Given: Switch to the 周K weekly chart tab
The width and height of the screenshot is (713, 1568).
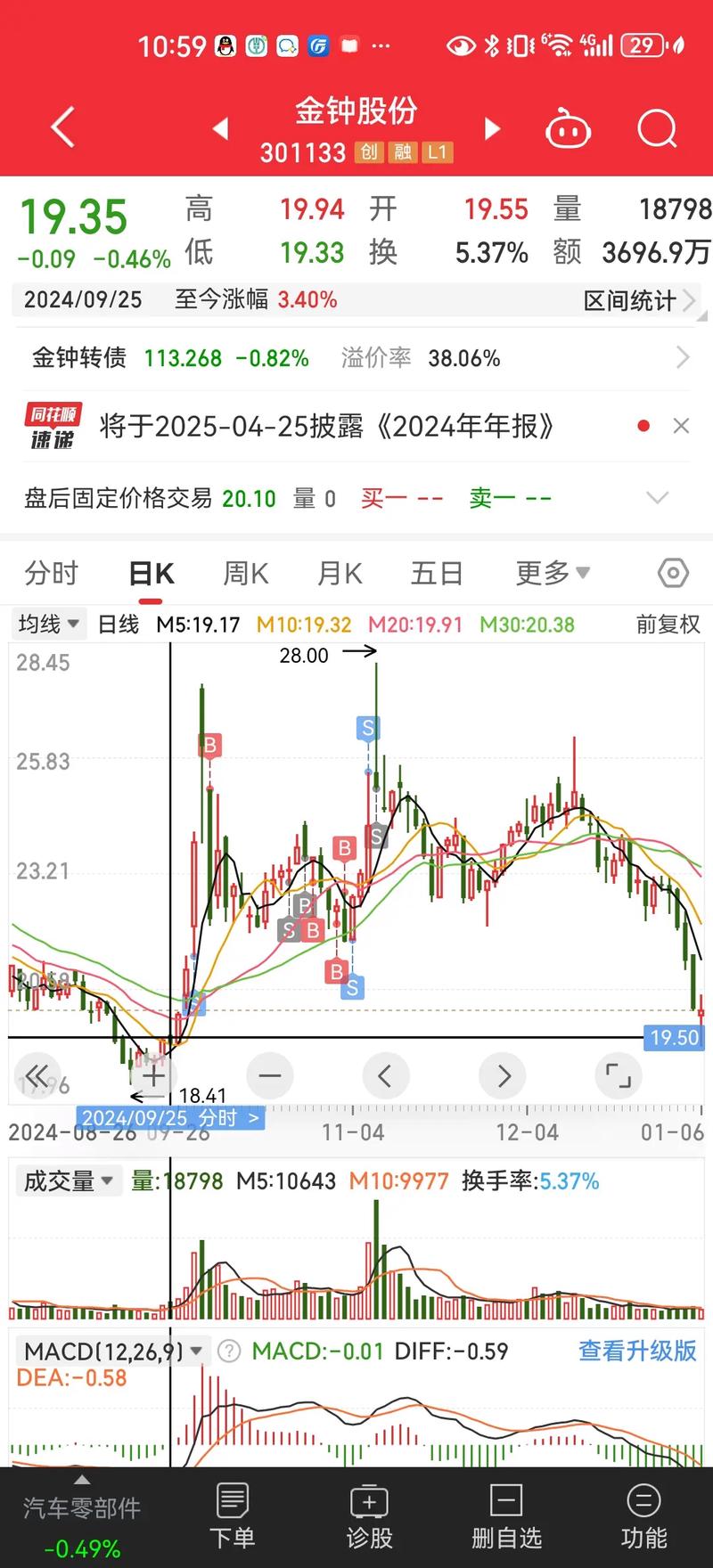Looking at the screenshot, I should [x=244, y=573].
